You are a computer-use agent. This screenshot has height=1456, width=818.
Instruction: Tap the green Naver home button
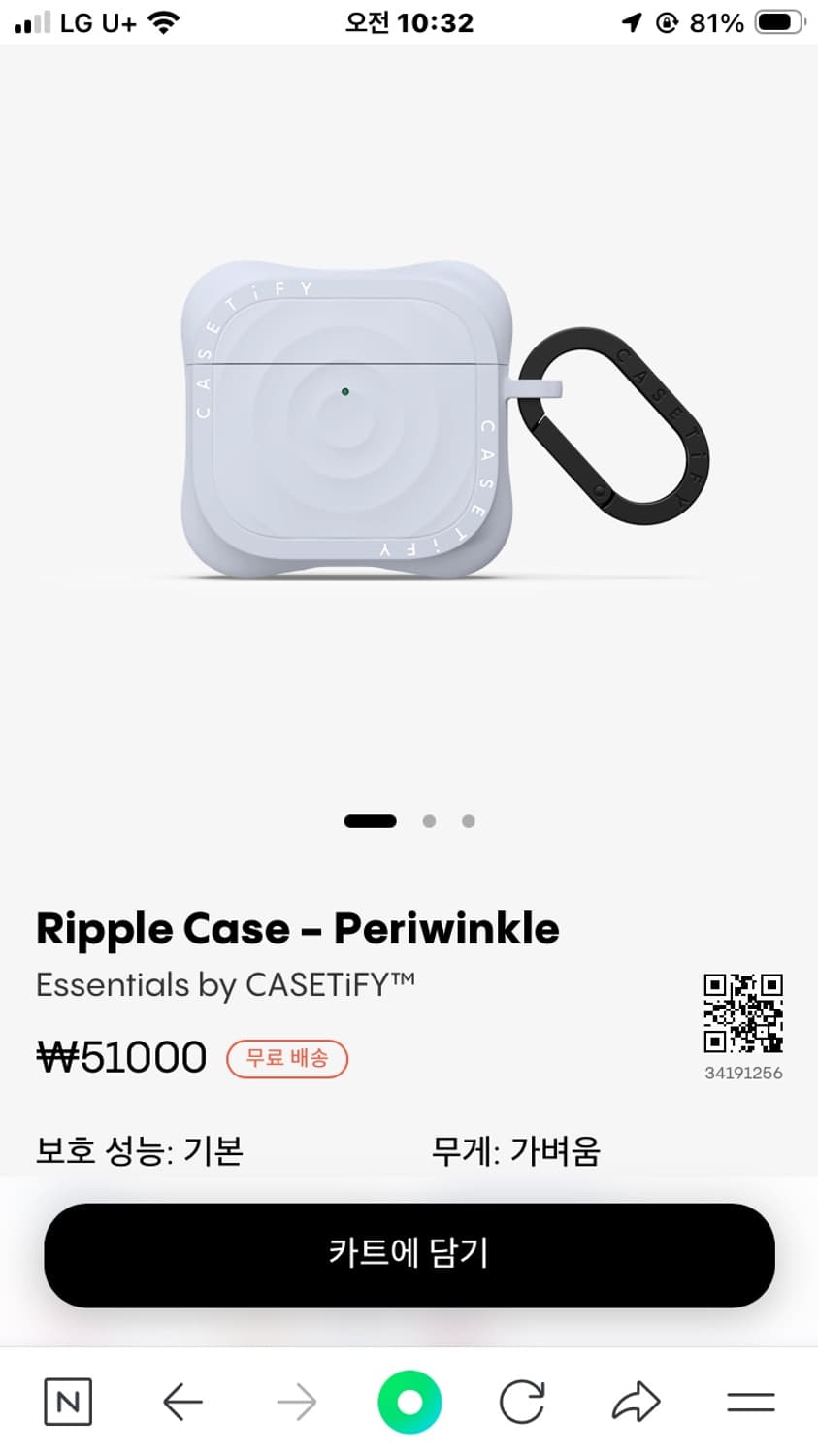click(409, 1401)
